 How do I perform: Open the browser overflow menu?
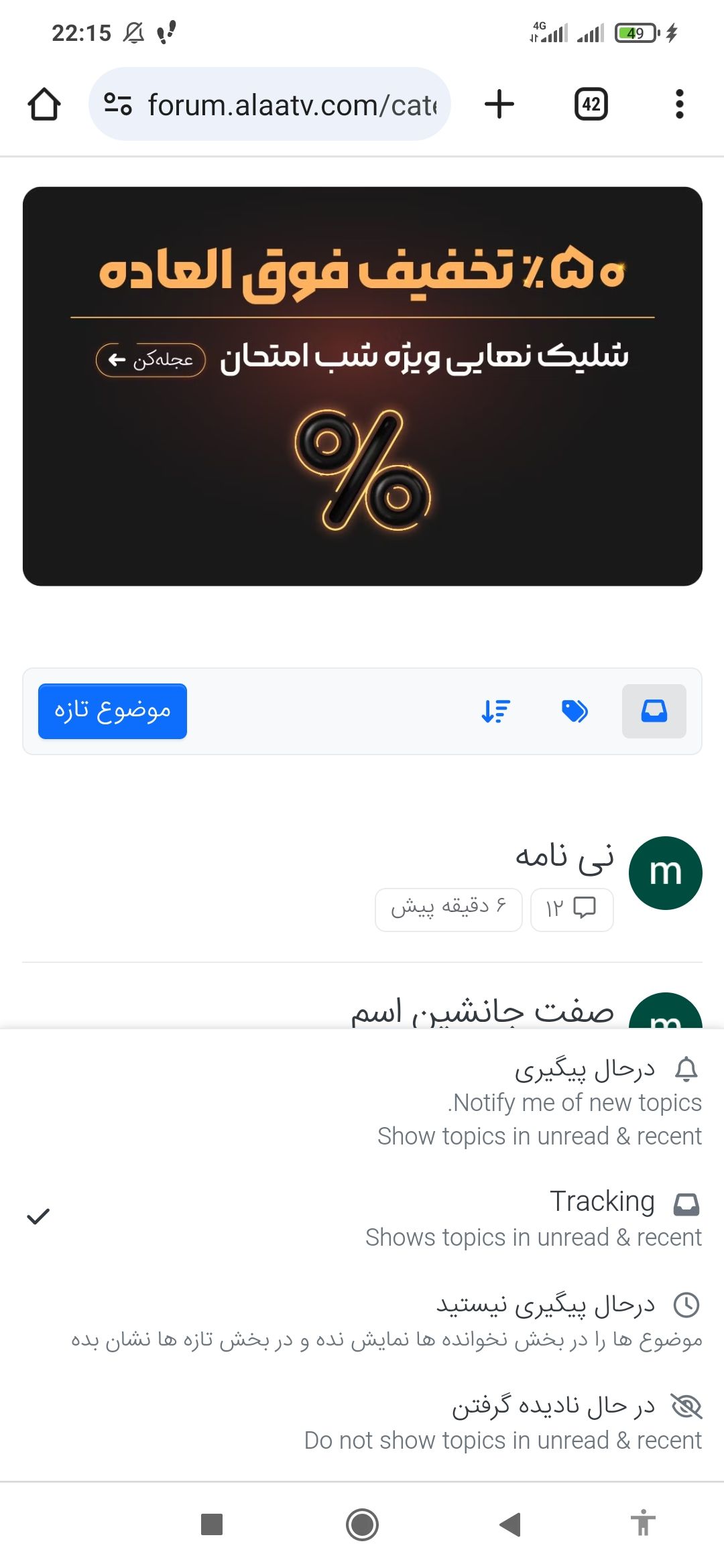[679, 105]
